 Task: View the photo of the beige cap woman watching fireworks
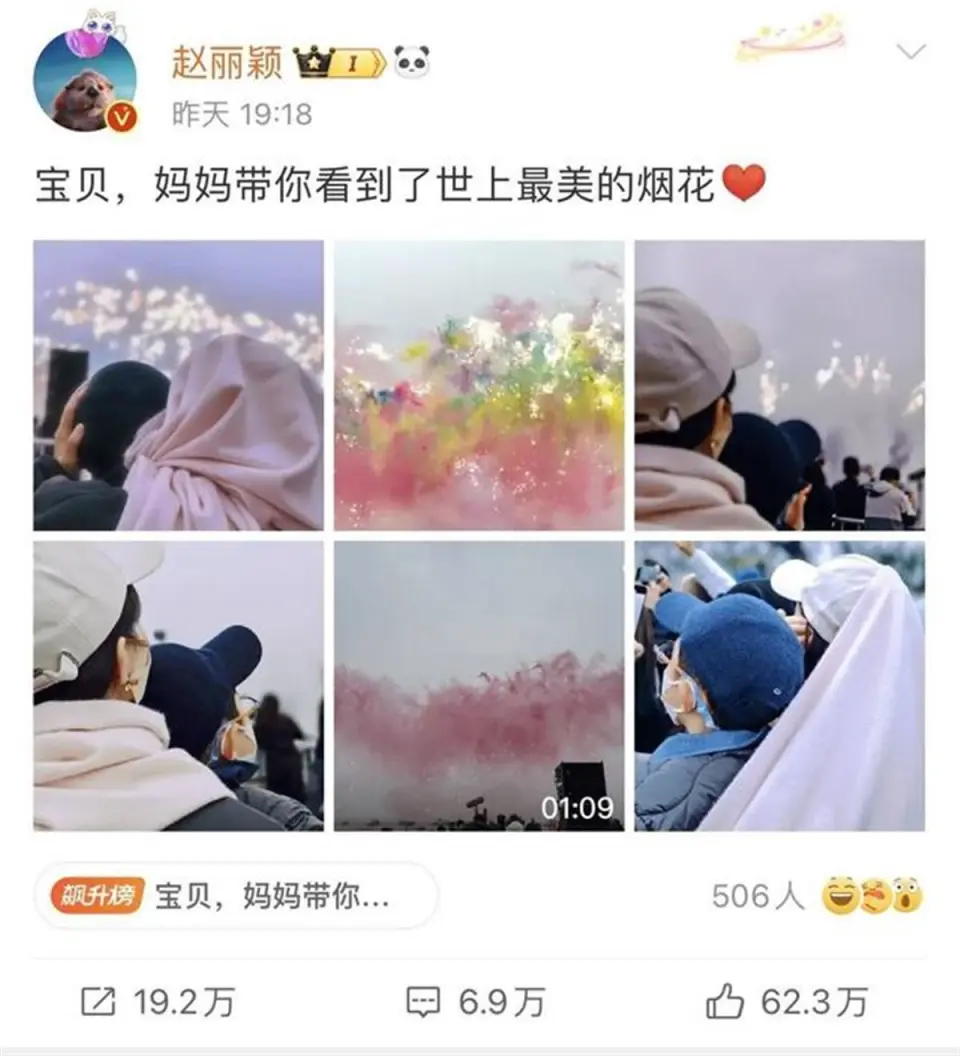pyautogui.click(x=779, y=385)
